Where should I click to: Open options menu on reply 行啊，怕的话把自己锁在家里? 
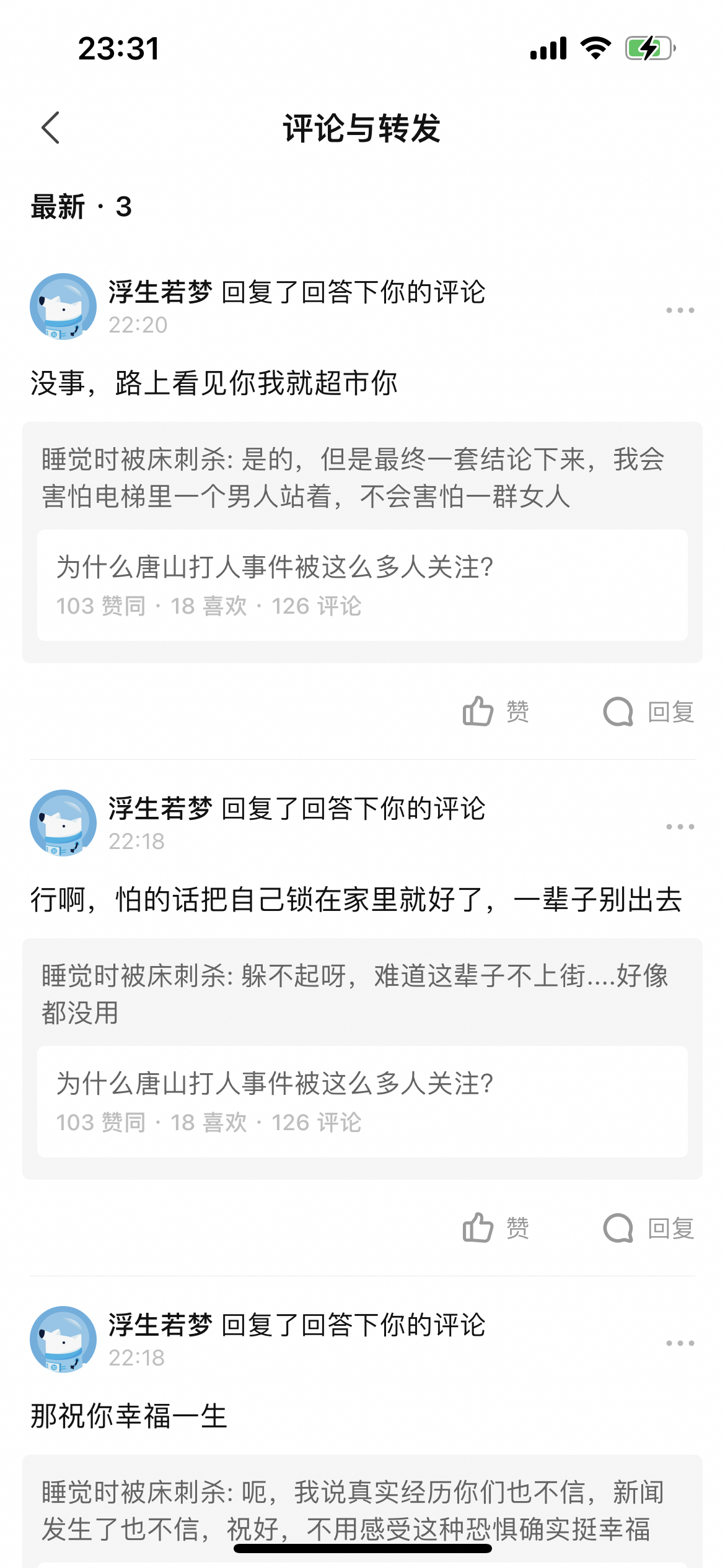680,826
